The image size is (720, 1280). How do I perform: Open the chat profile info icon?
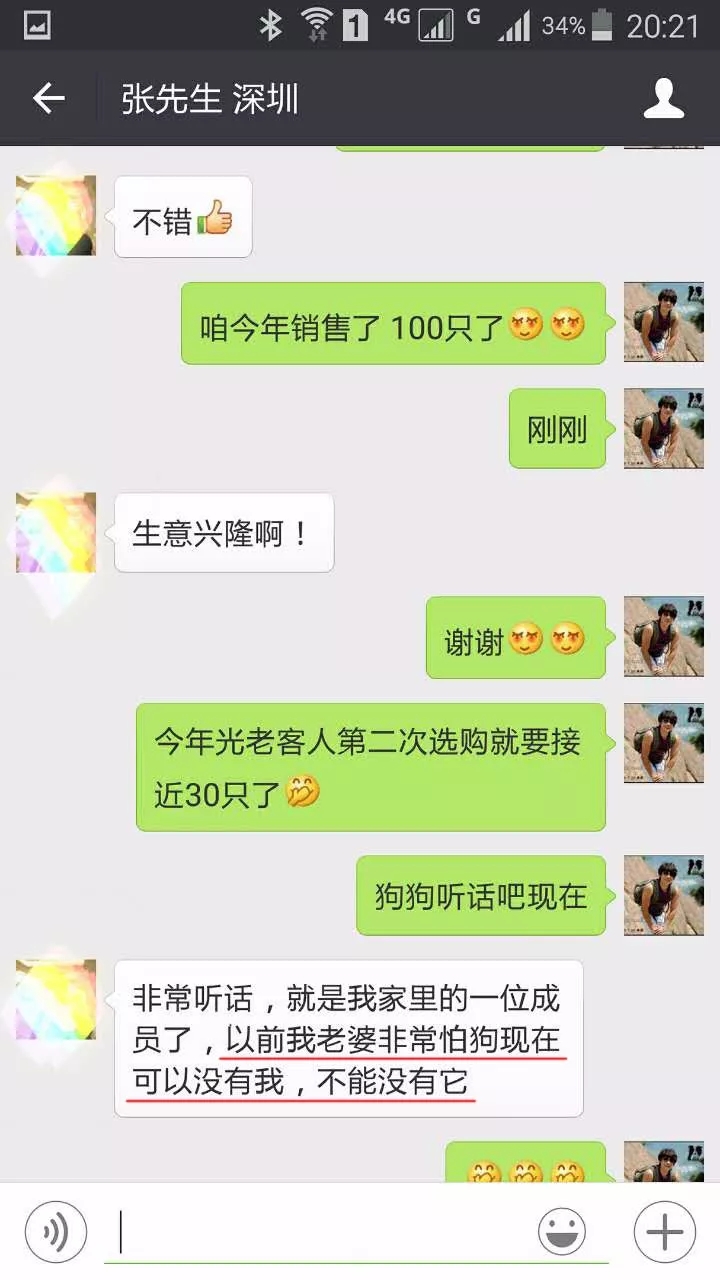coord(663,98)
